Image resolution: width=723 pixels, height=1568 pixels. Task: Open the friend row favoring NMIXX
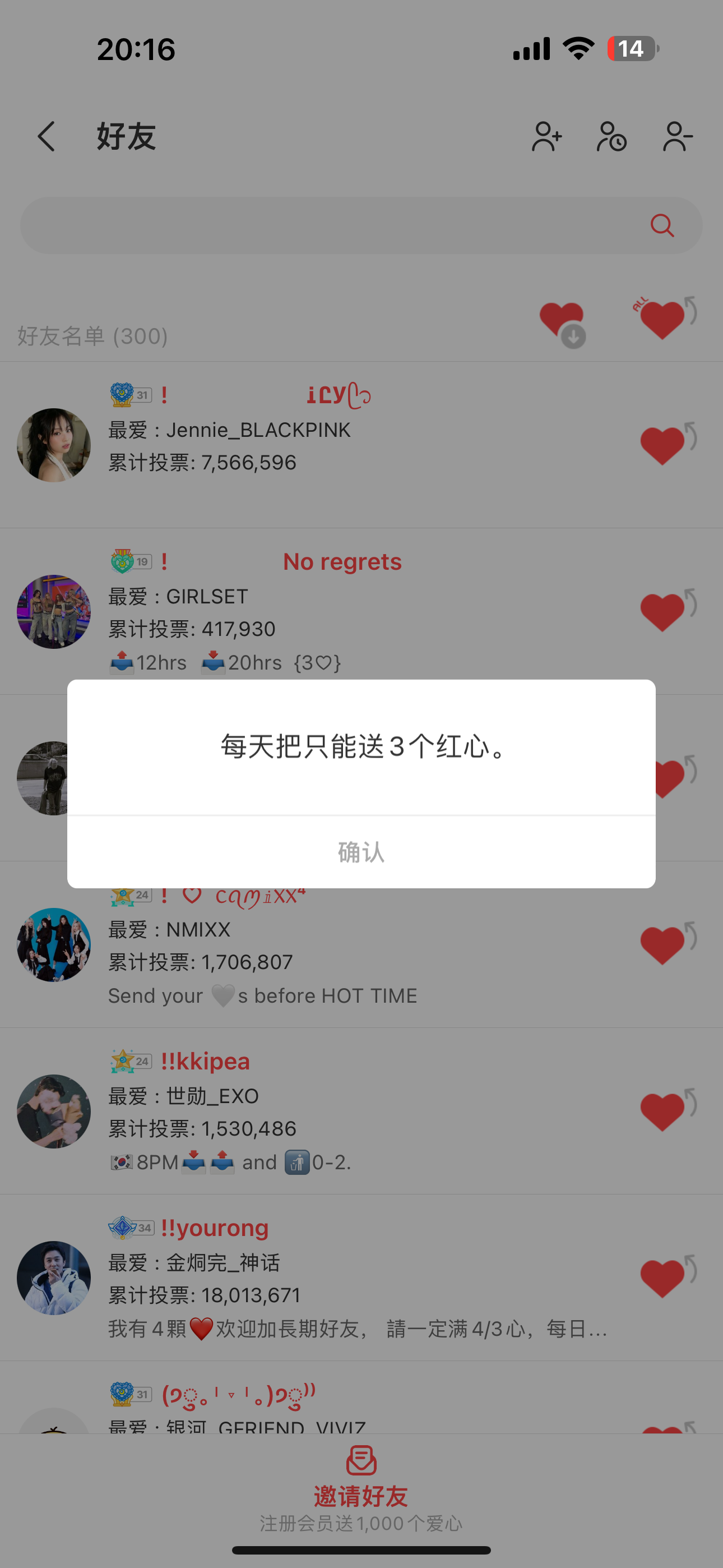pyautogui.click(x=304, y=946)
